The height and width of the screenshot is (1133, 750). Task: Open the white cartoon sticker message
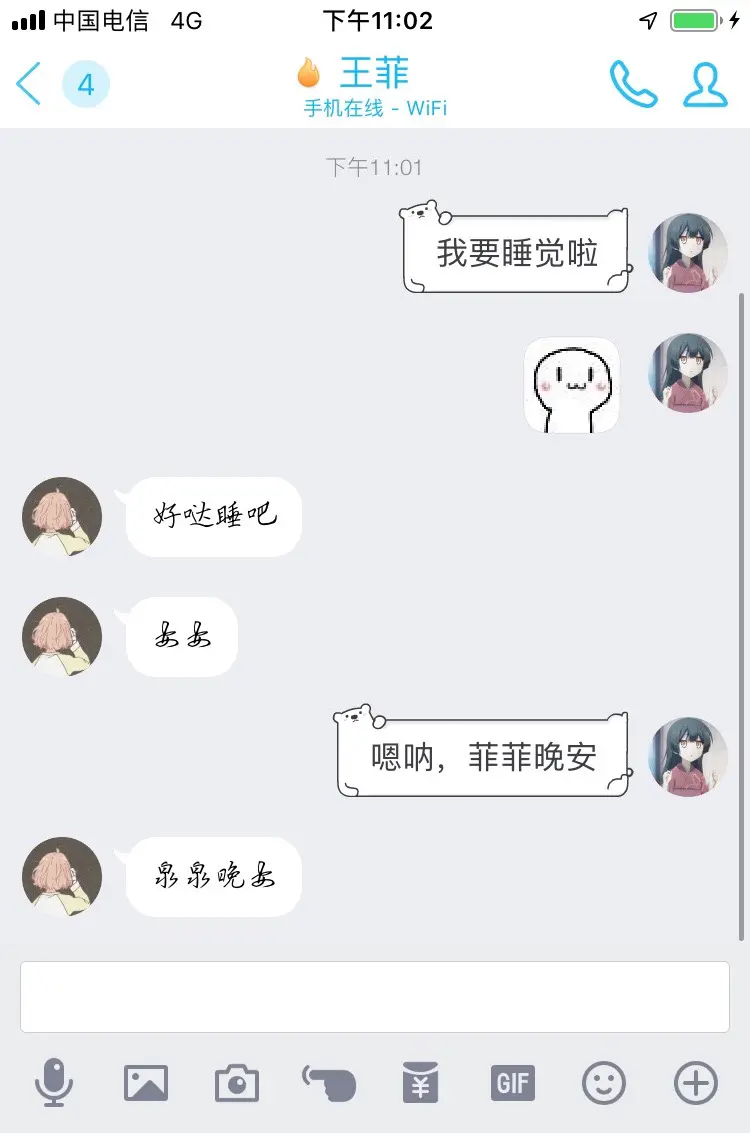572,386
